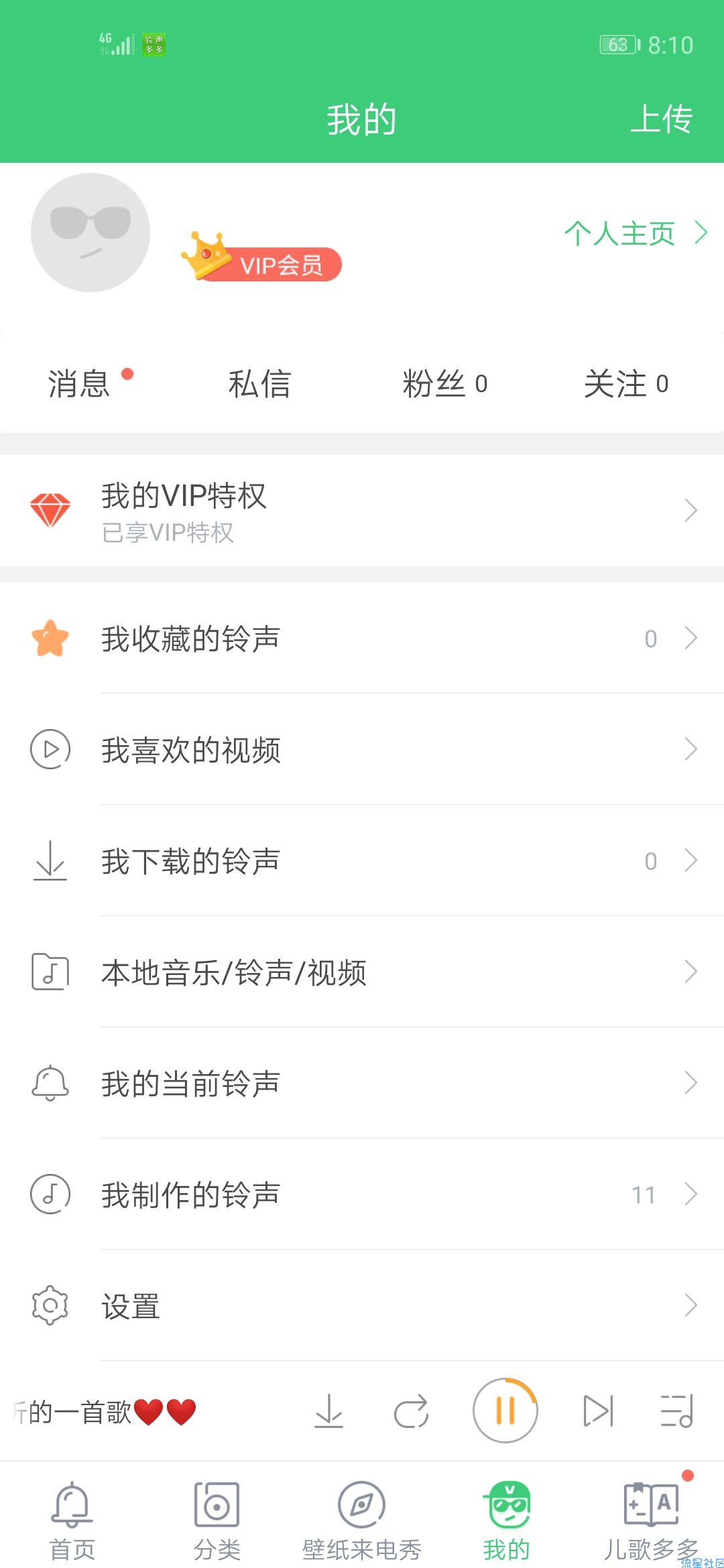Open 本地音乐/铃声/视频
724x1568 pixels.
click(x=362, y=972)
